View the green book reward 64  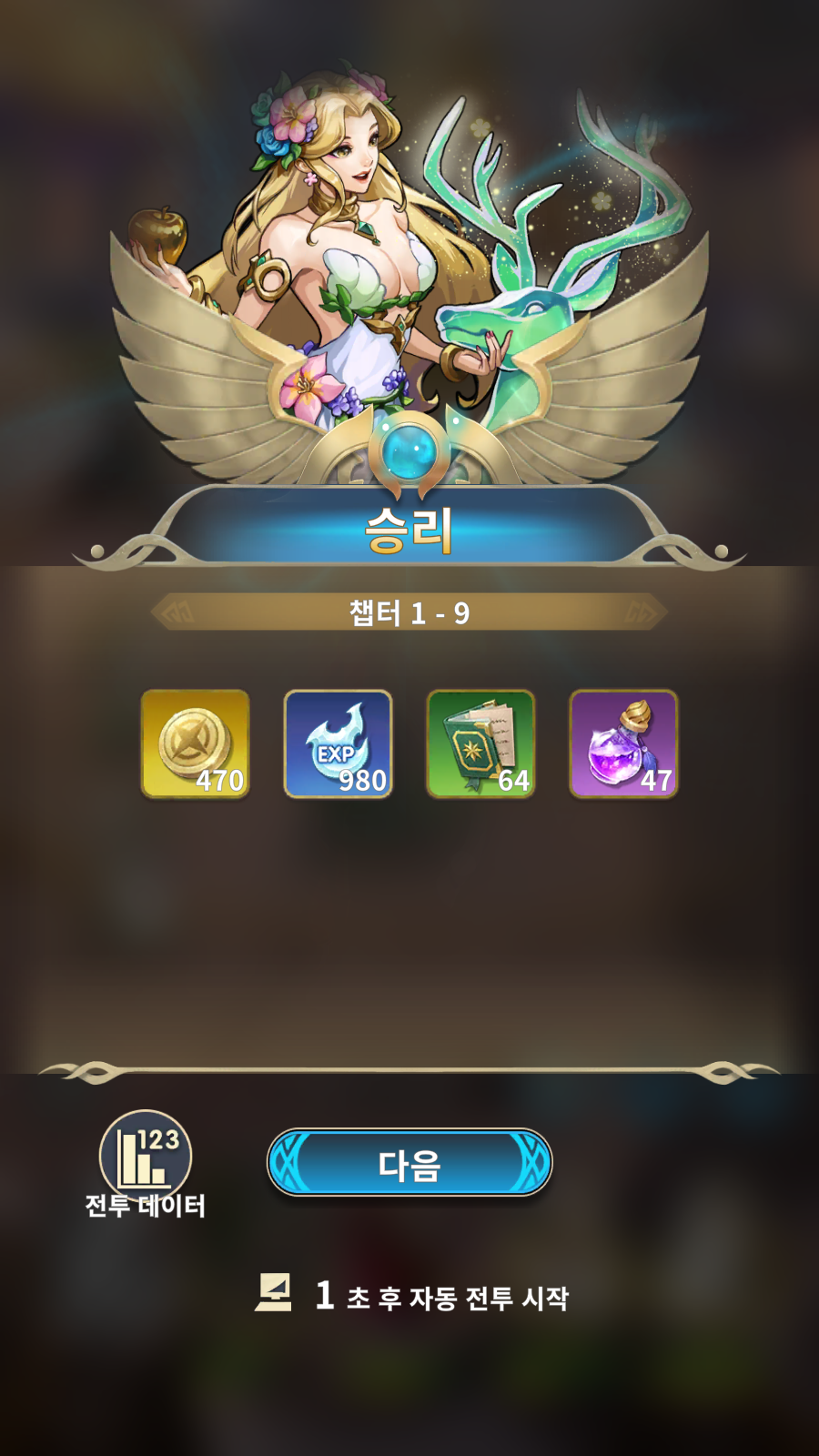click(x=481, y=744)
